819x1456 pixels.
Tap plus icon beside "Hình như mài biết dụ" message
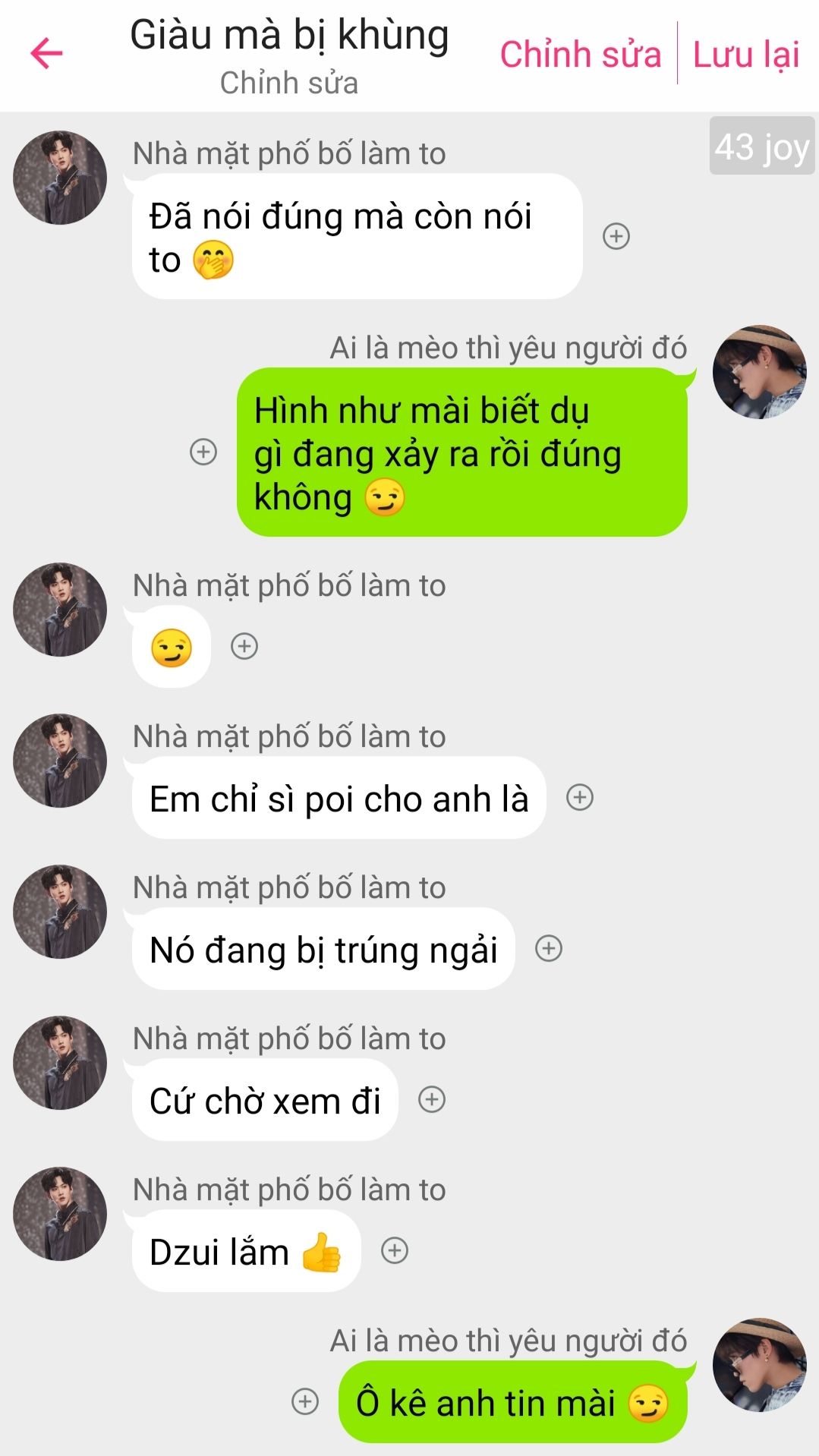click(x=203, y=452)
